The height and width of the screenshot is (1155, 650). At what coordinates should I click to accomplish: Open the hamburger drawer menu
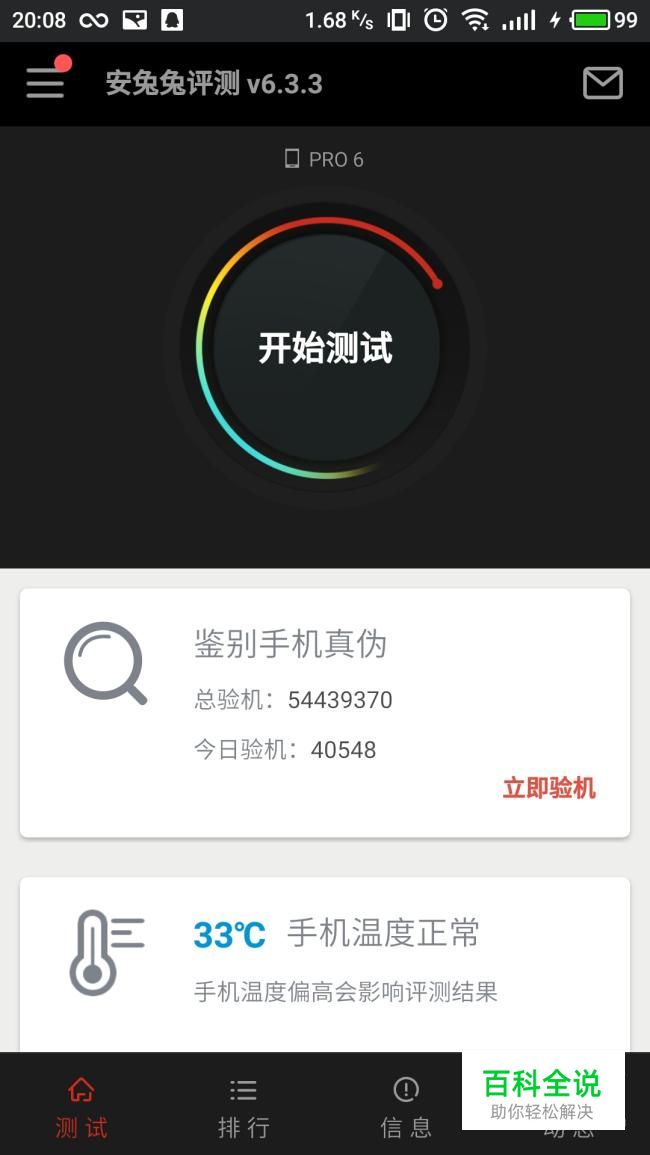click(x=45, y=83)
